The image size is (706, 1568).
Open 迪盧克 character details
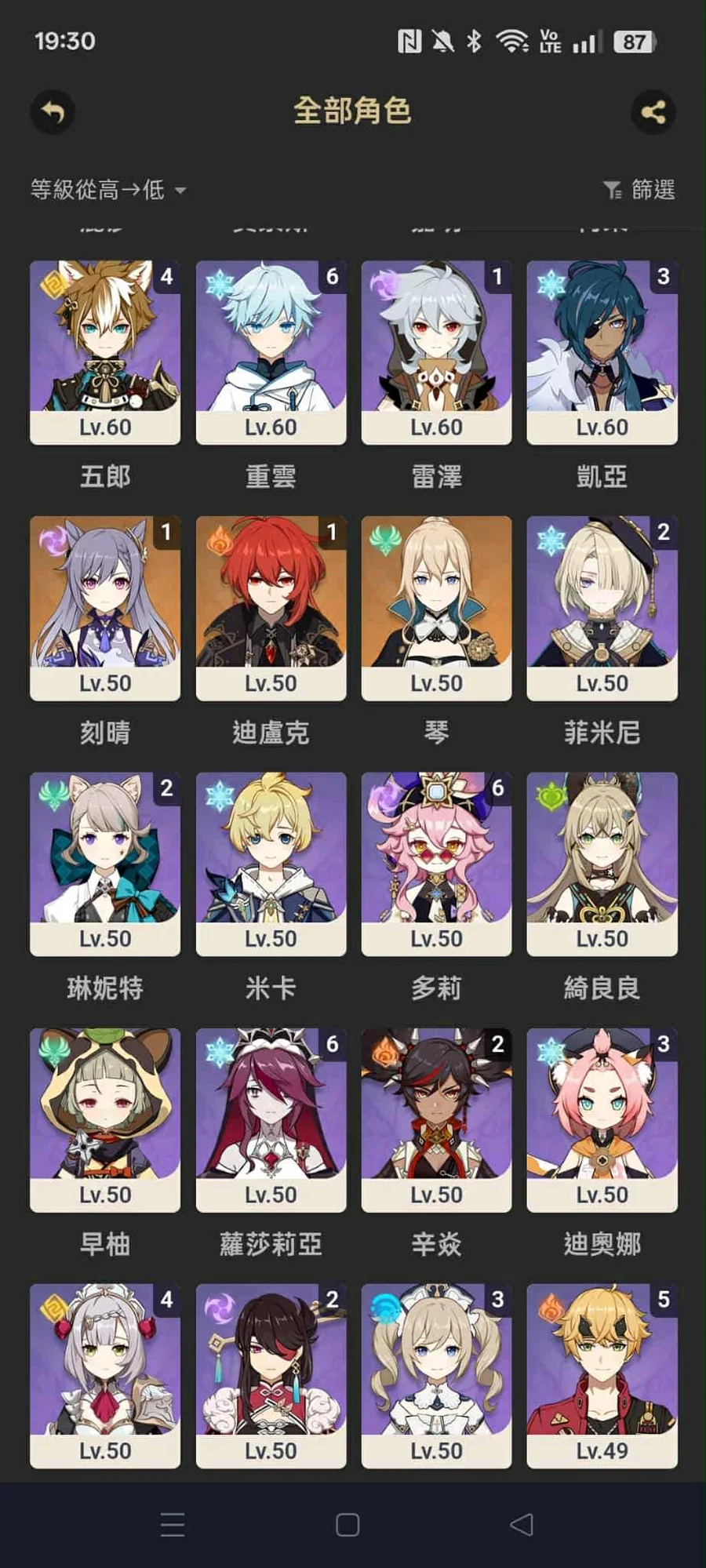[x=271, y=608]
